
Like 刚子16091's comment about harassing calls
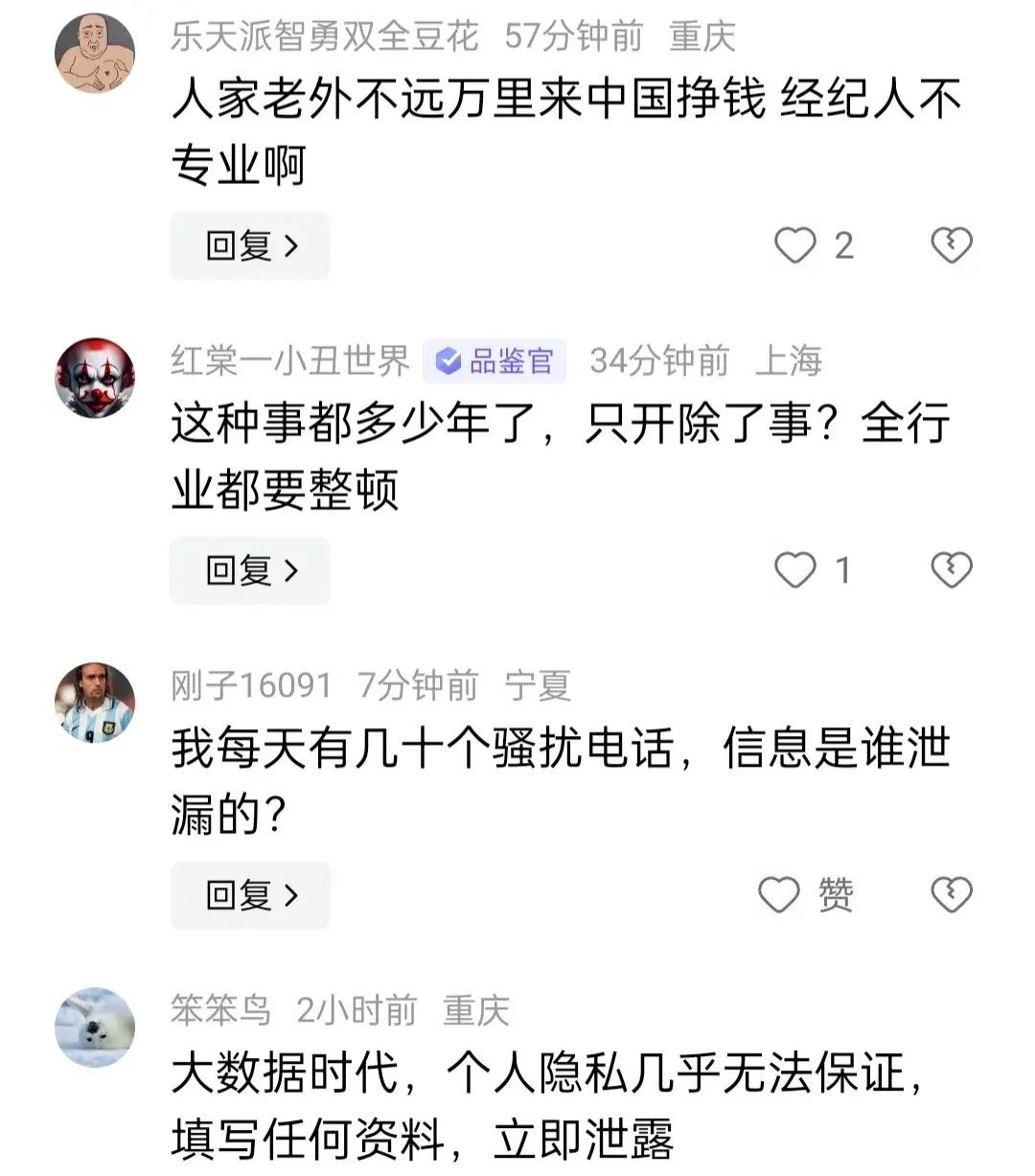pyautogui.click(x=779, y=895)
